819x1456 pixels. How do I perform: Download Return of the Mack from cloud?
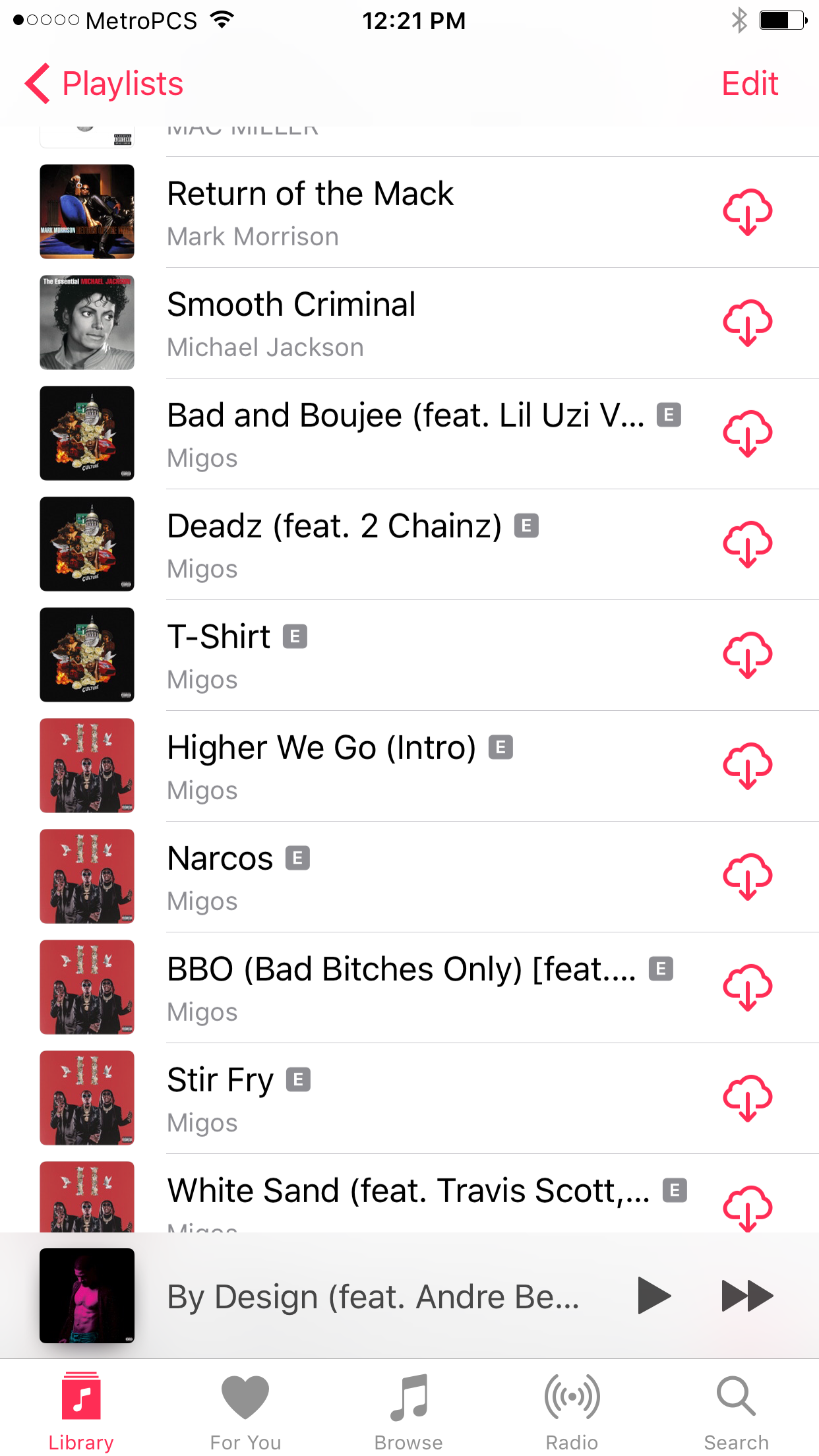(x=747, y=212)
